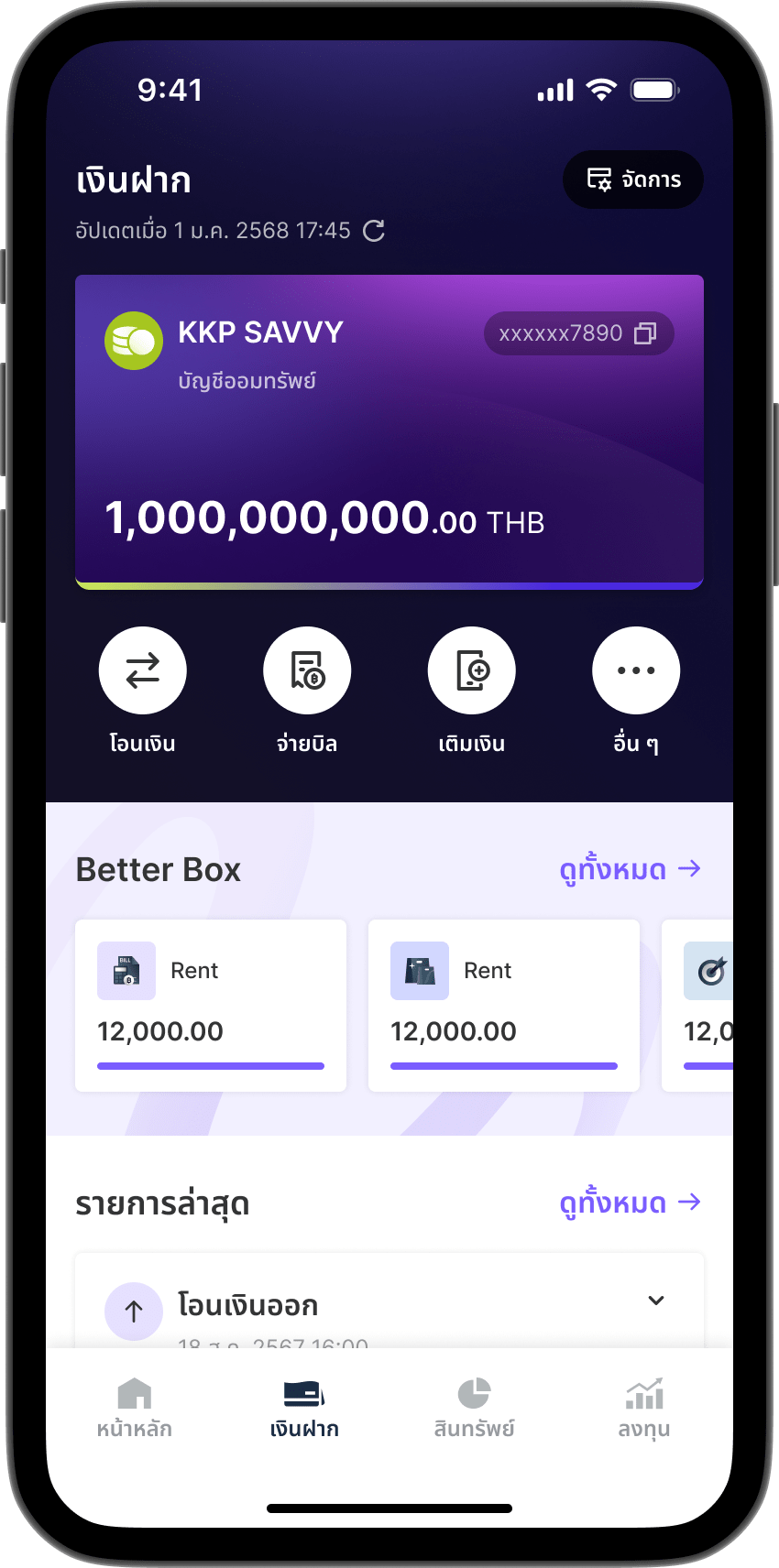Open the KKP SAVVY account card

(x=389, y=431)
